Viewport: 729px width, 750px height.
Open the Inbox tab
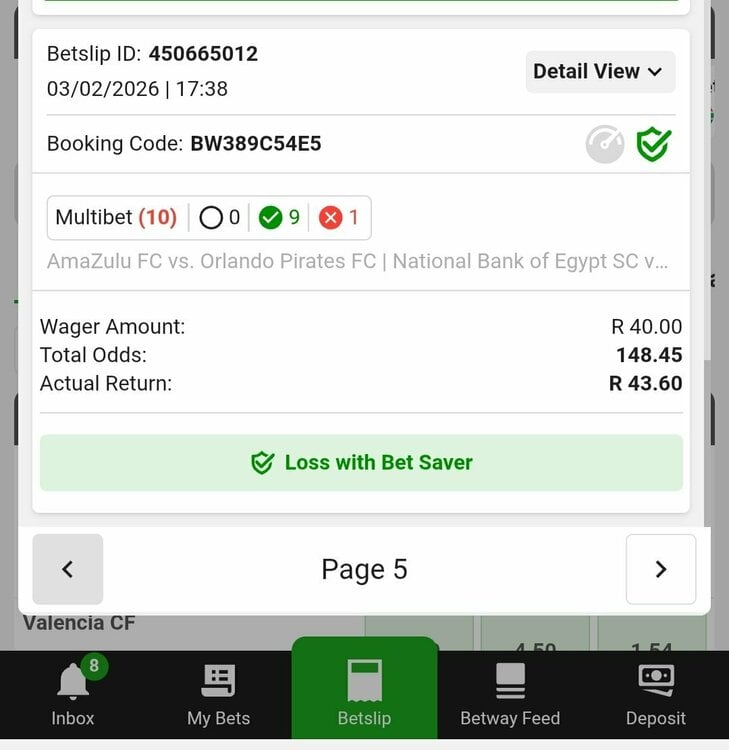click(73, 695)
